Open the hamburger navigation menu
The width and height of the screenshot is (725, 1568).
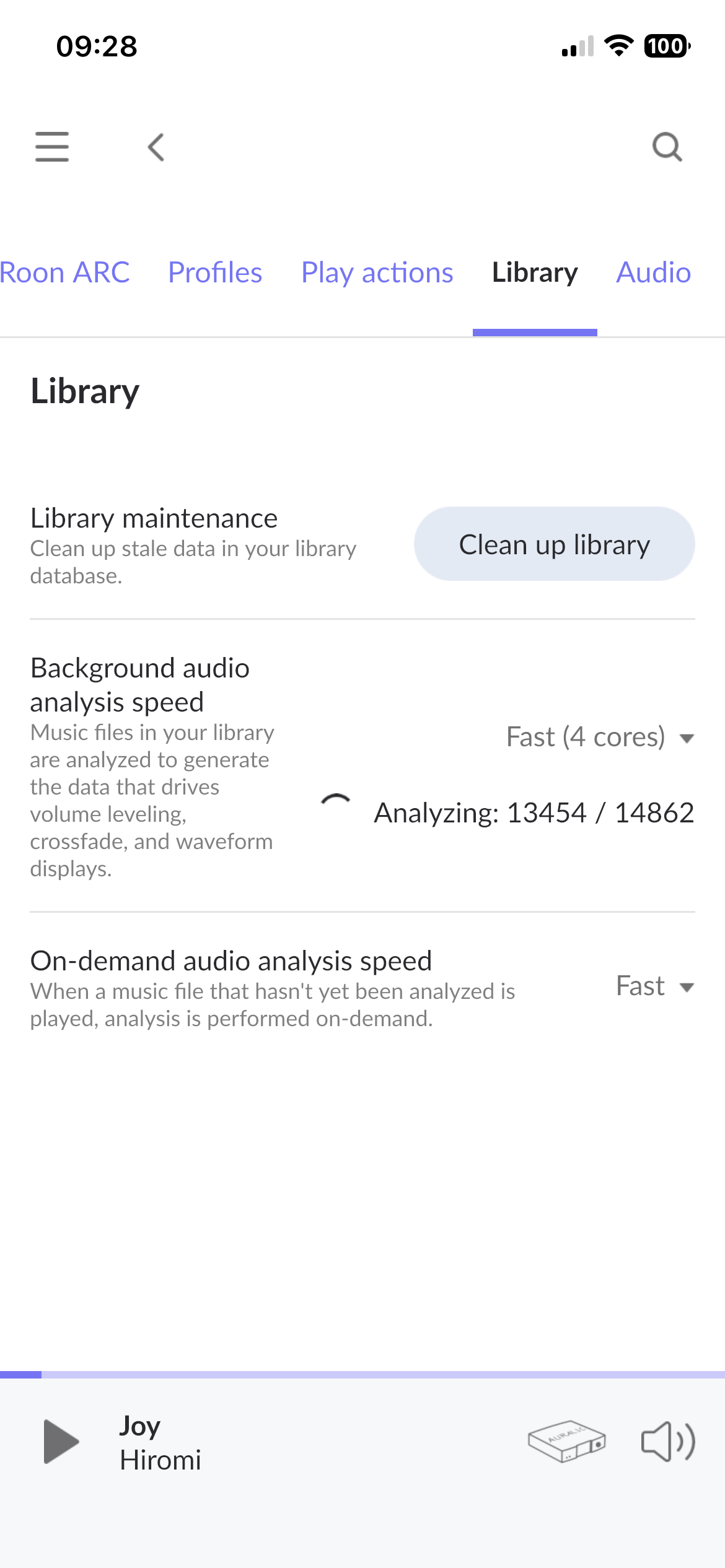52,147
